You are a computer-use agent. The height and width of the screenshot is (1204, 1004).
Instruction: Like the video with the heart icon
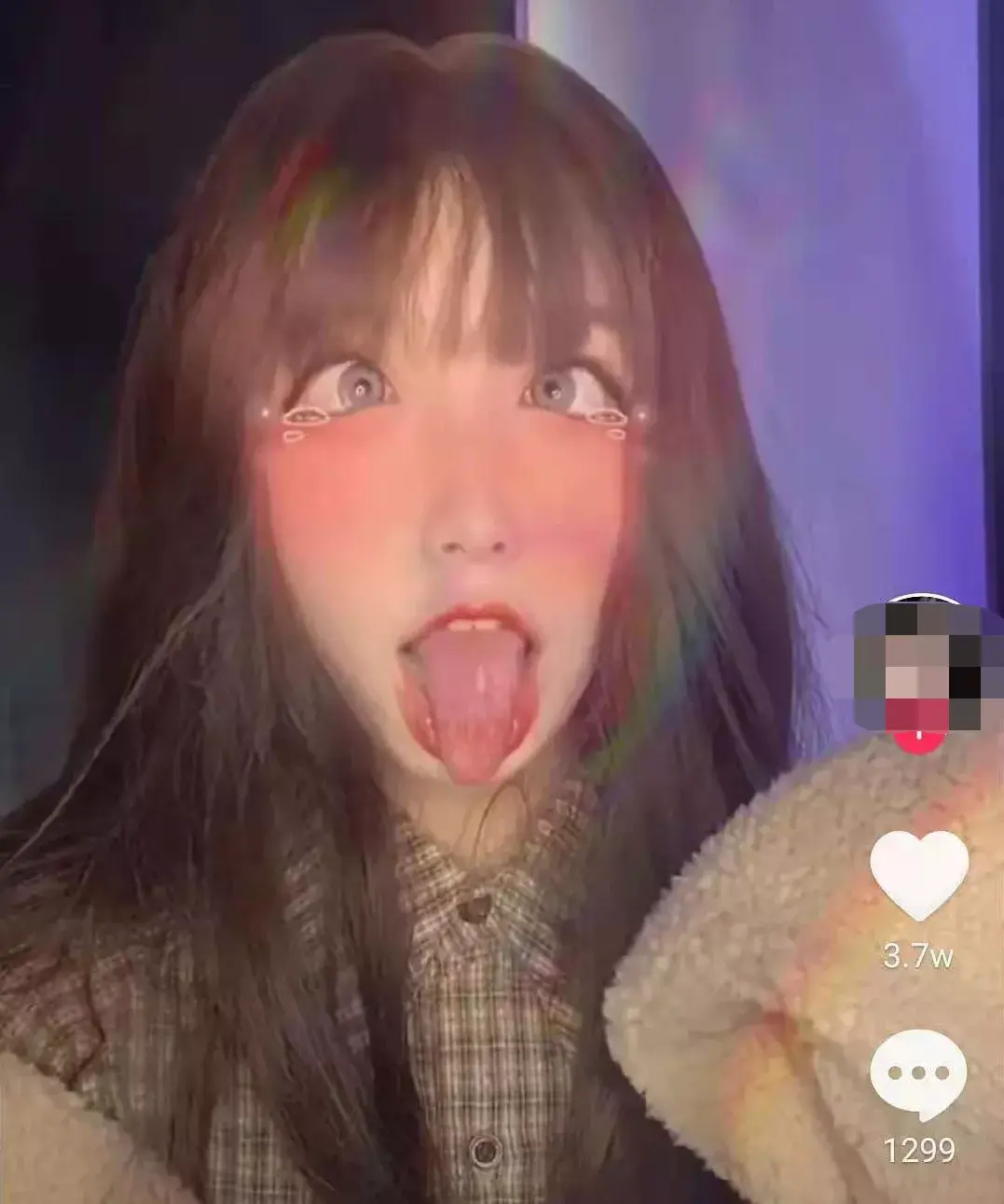pyautogui.click(x=918, y=875)
